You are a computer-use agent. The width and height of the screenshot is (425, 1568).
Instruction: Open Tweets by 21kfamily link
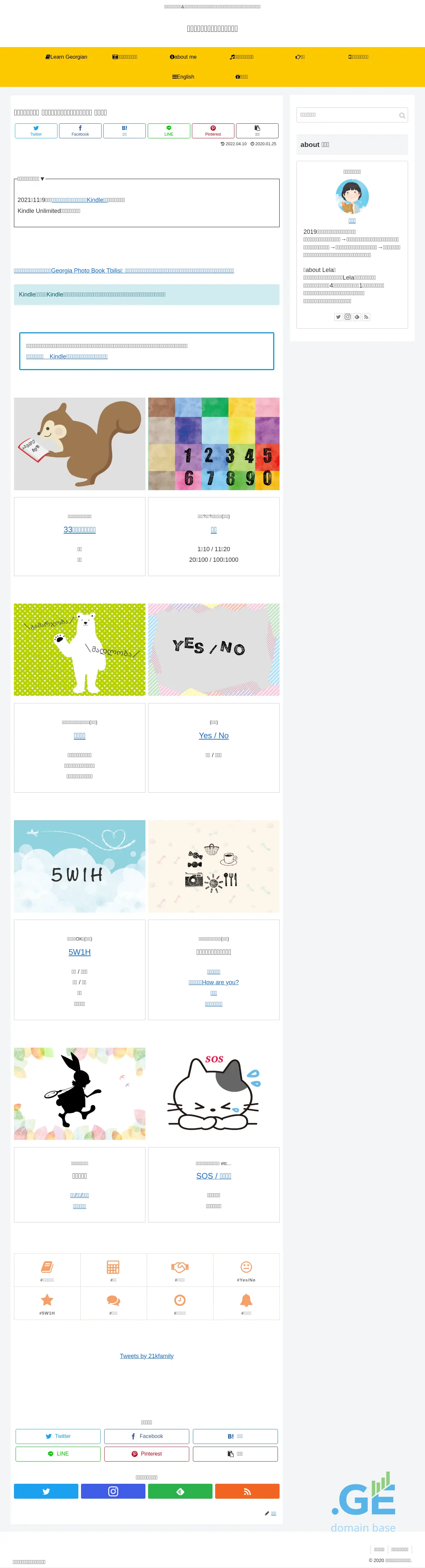[x=146, y=1356]
